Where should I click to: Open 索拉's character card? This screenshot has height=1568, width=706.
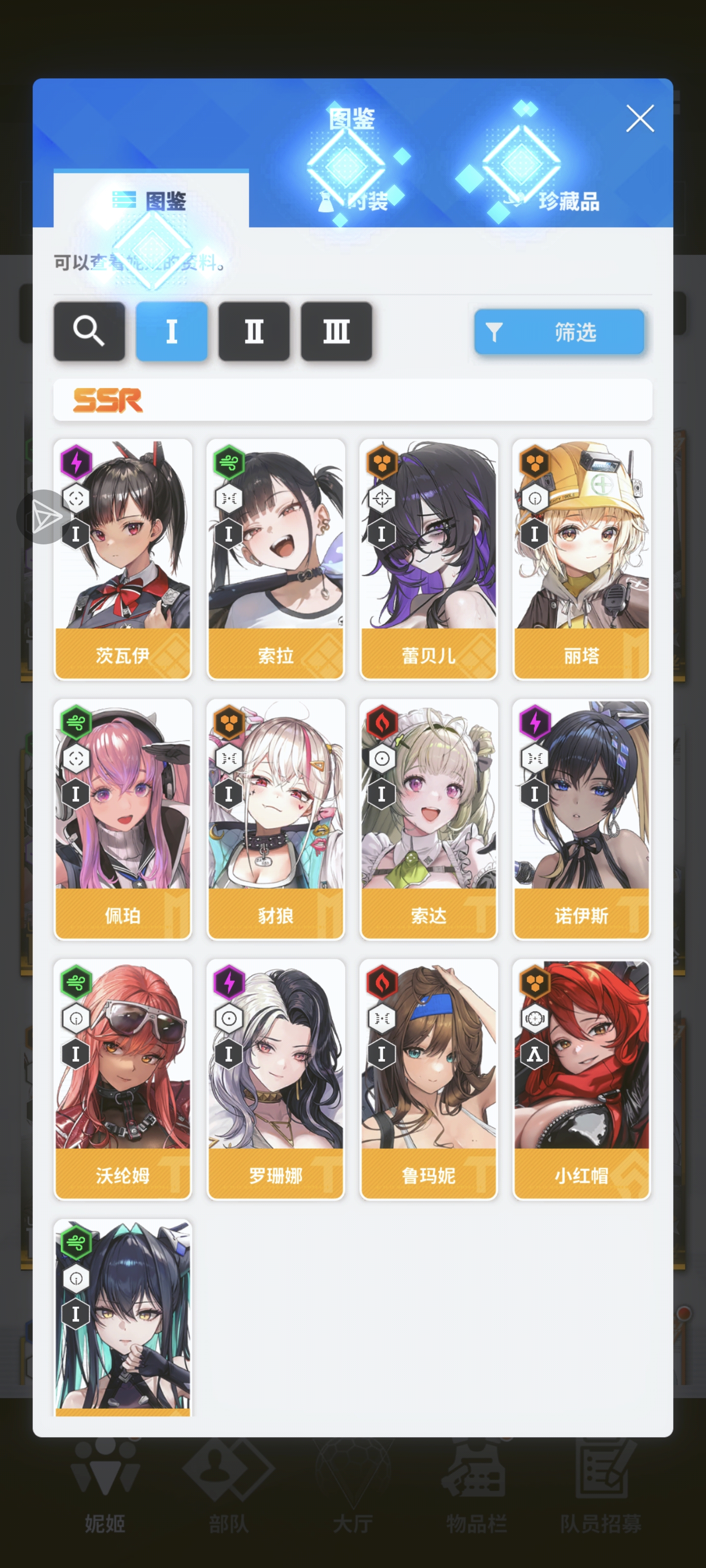(x=276, y=559)
